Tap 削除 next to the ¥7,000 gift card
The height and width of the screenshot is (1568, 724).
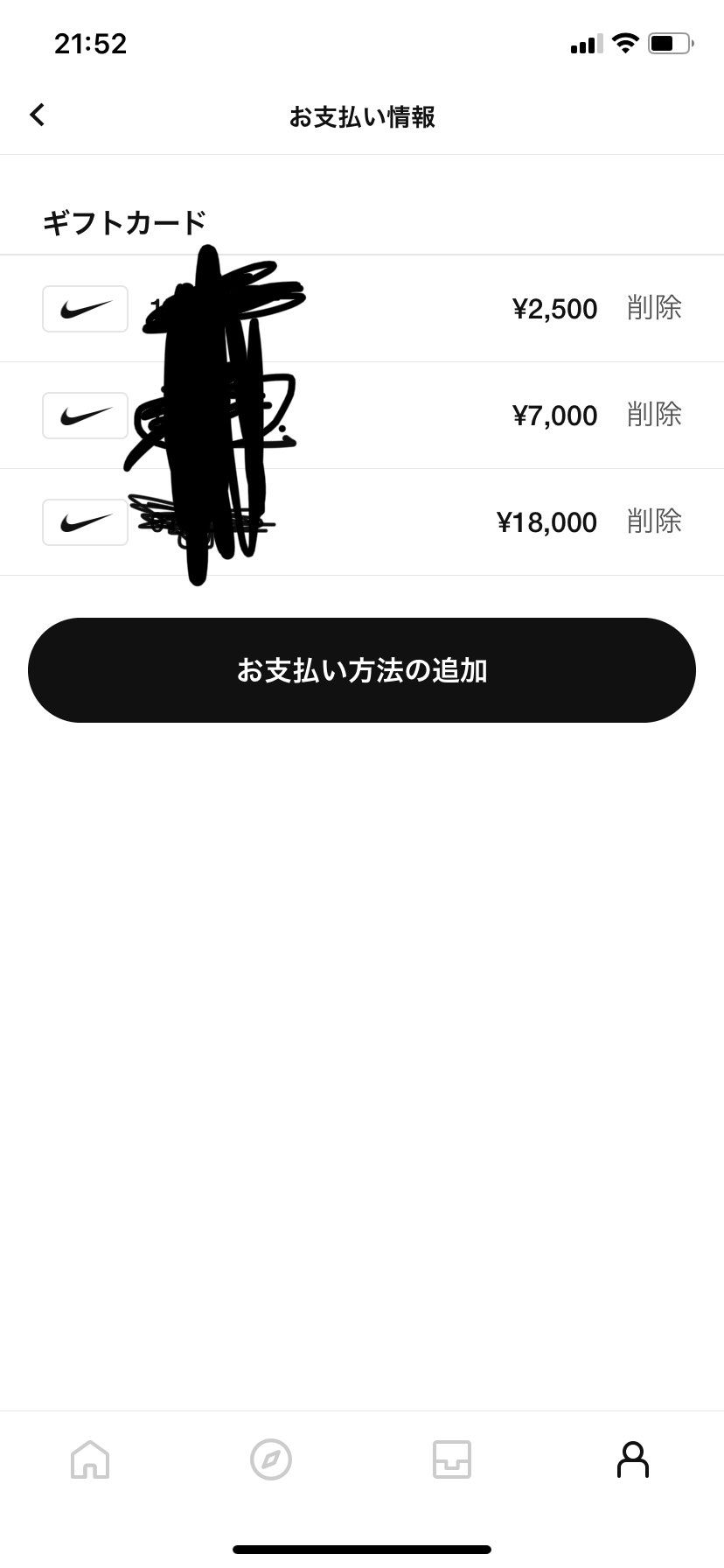pos(654,415)
